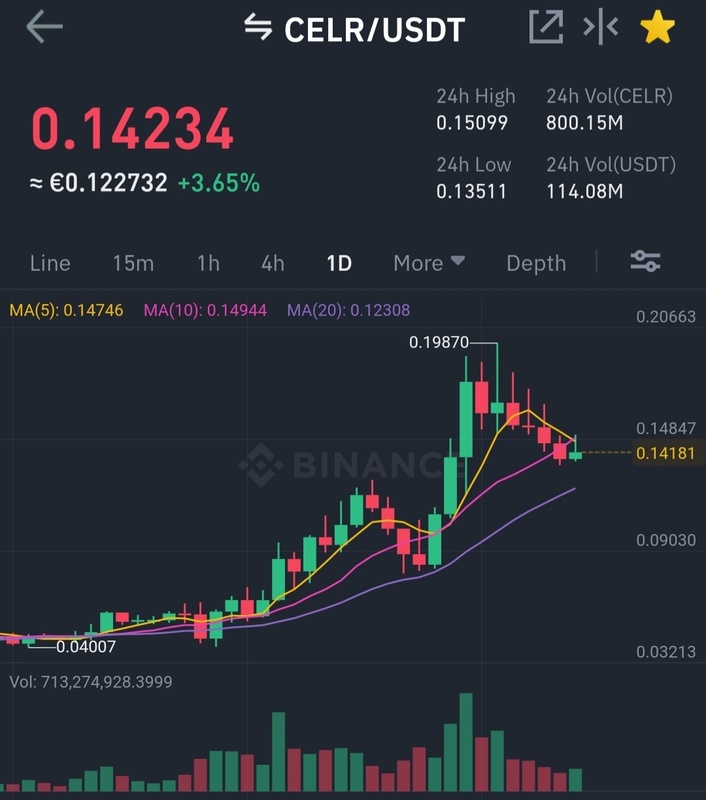Select the 15m interval
This screenshot has height=800, width=706.
[x=133, y=263]
